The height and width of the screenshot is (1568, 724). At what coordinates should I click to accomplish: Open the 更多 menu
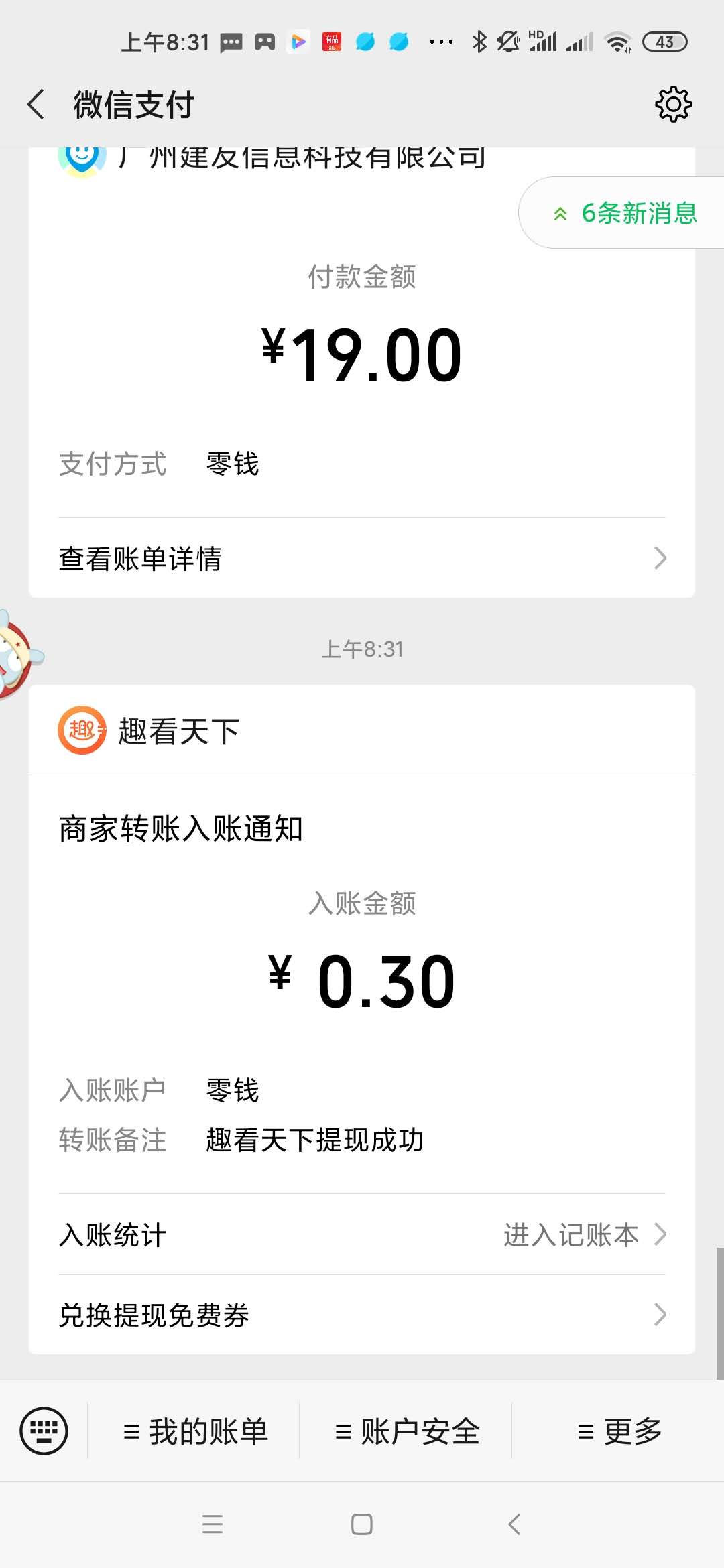point(619,1432)
